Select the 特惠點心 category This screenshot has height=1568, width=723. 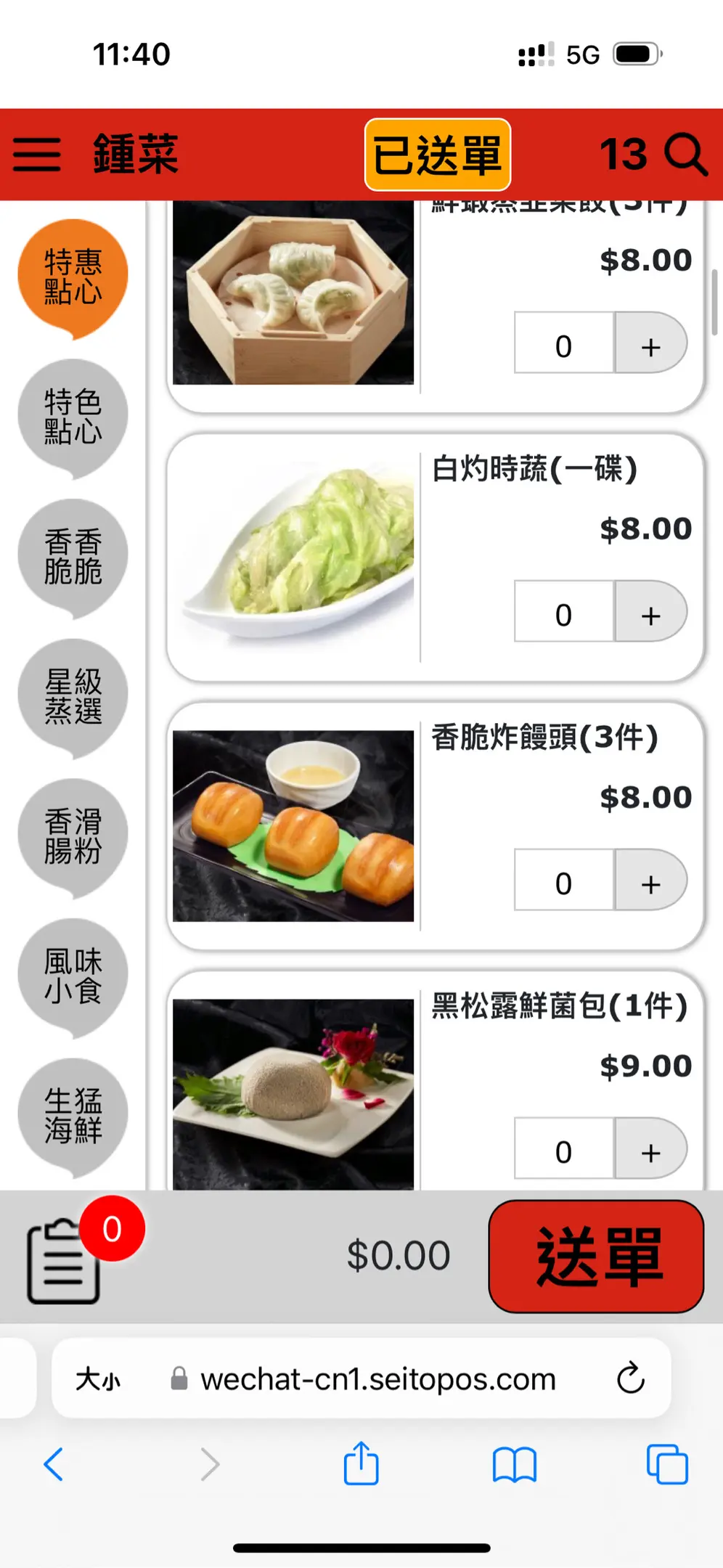click(x=73, y=277)
